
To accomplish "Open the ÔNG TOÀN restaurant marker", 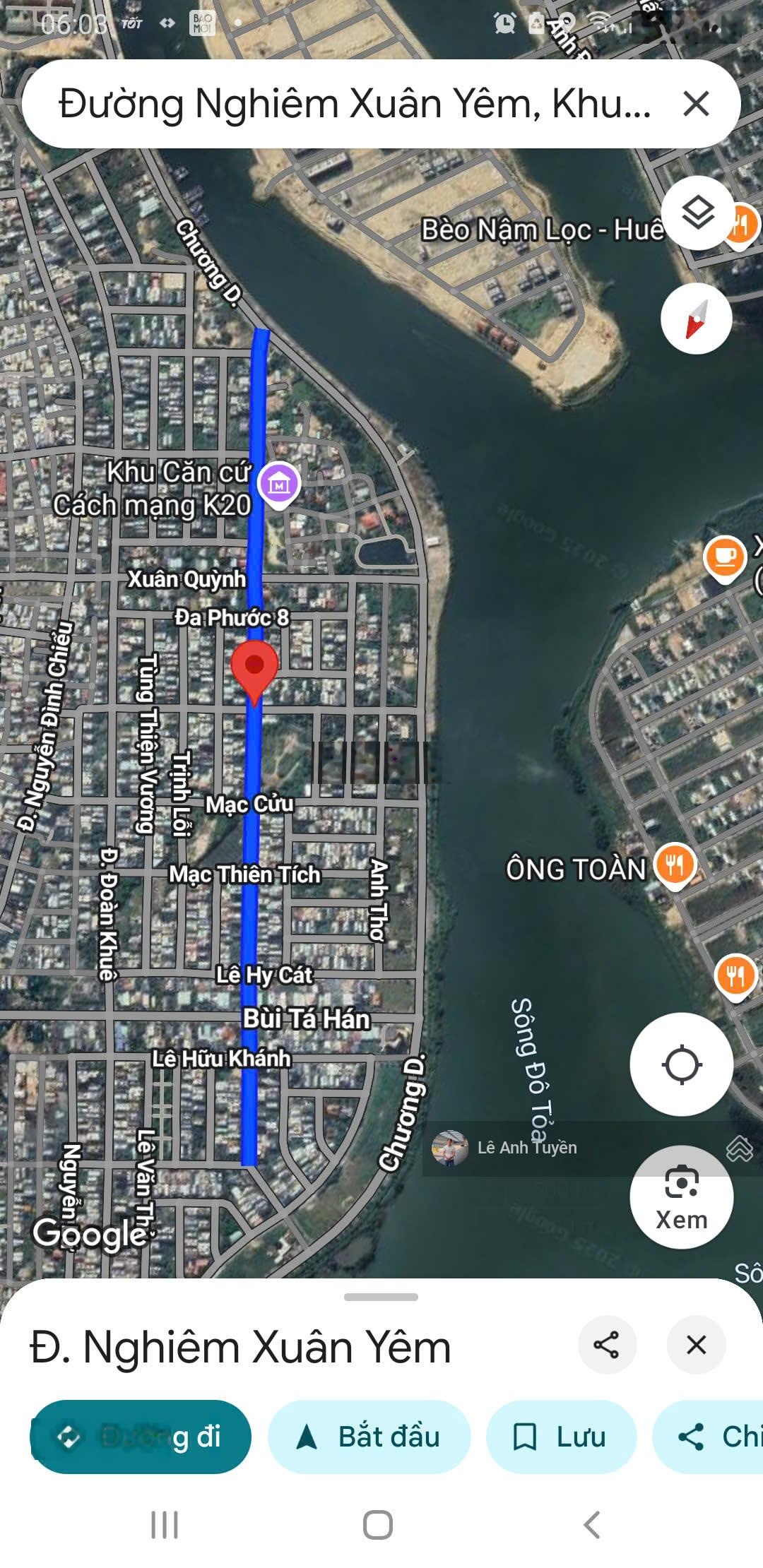I will 675,865.
